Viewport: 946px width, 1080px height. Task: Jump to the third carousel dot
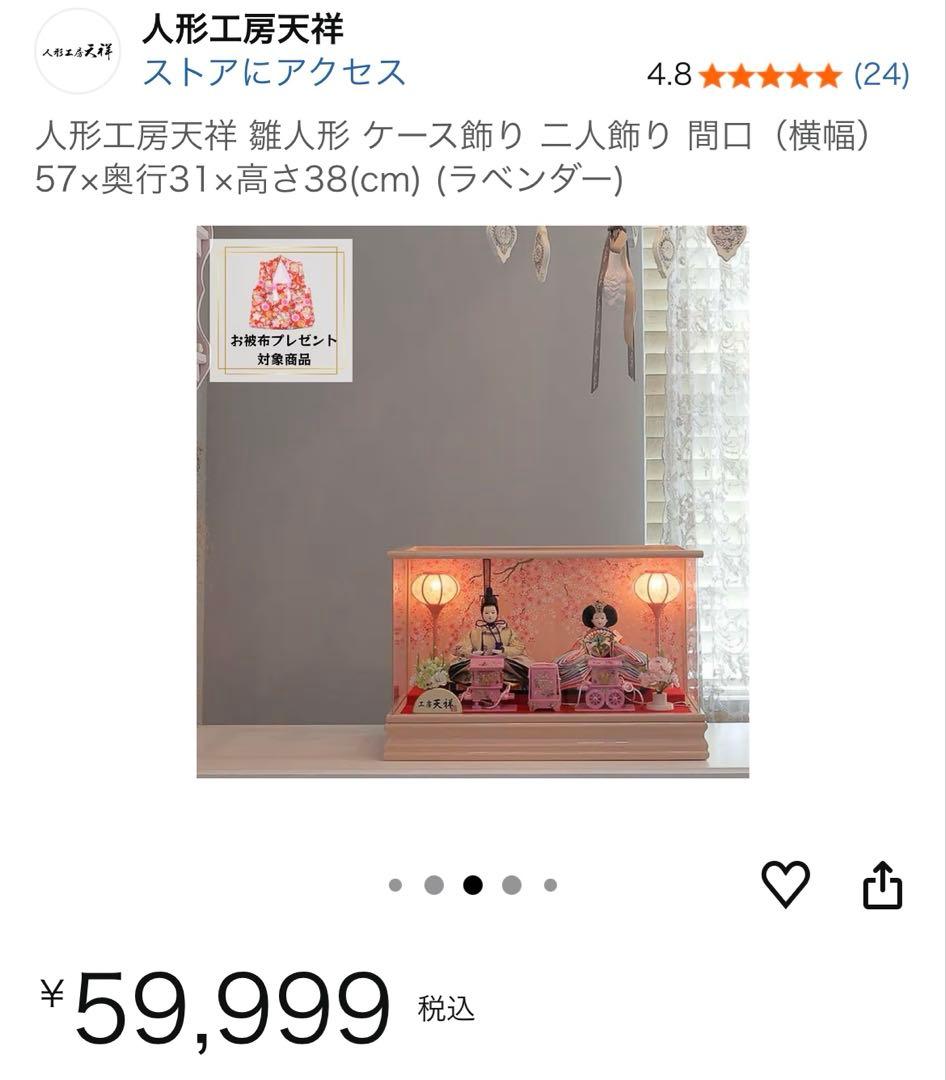[473, 884]
